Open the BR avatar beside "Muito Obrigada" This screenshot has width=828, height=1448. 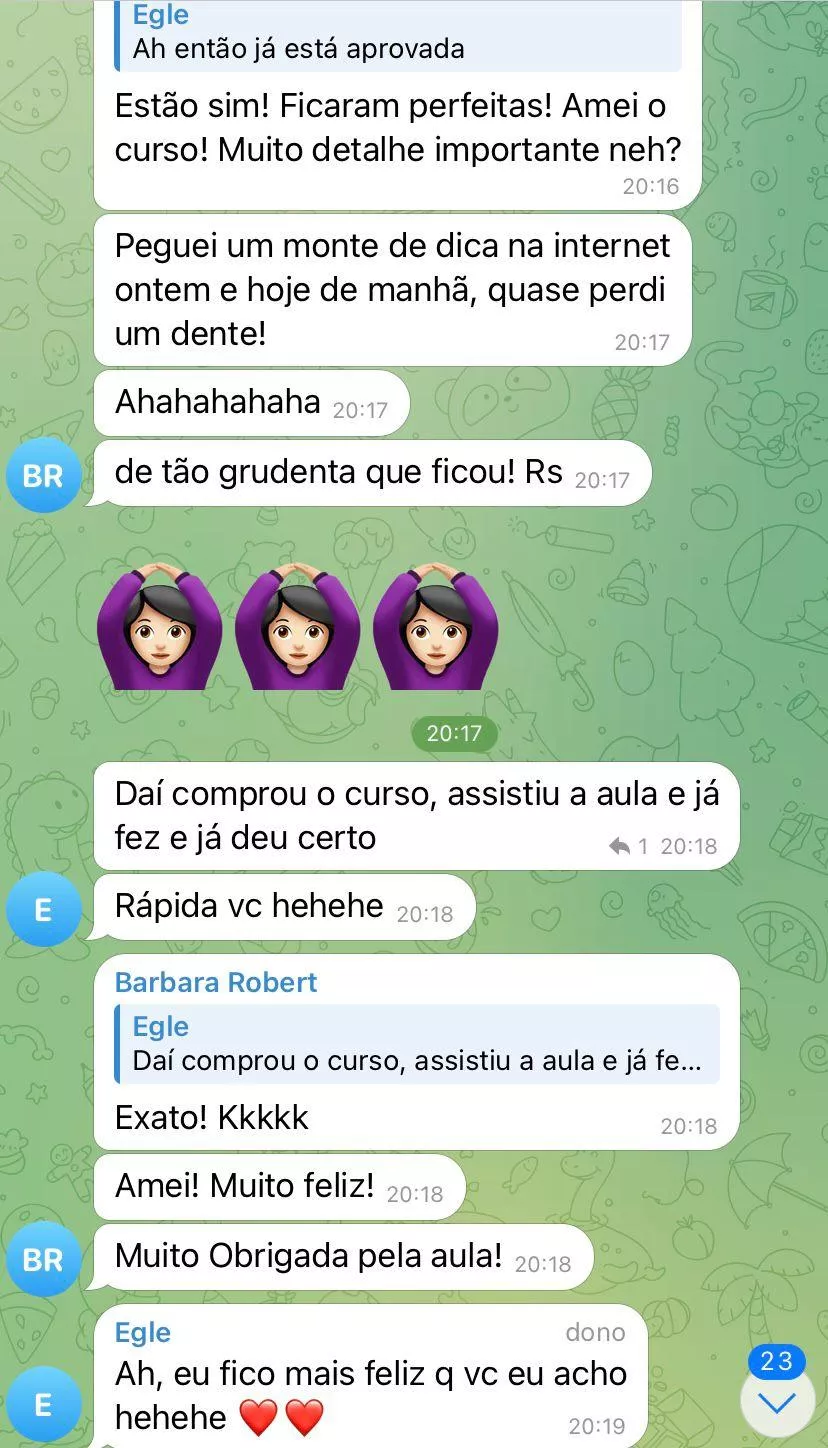[x=43, y=1259]
